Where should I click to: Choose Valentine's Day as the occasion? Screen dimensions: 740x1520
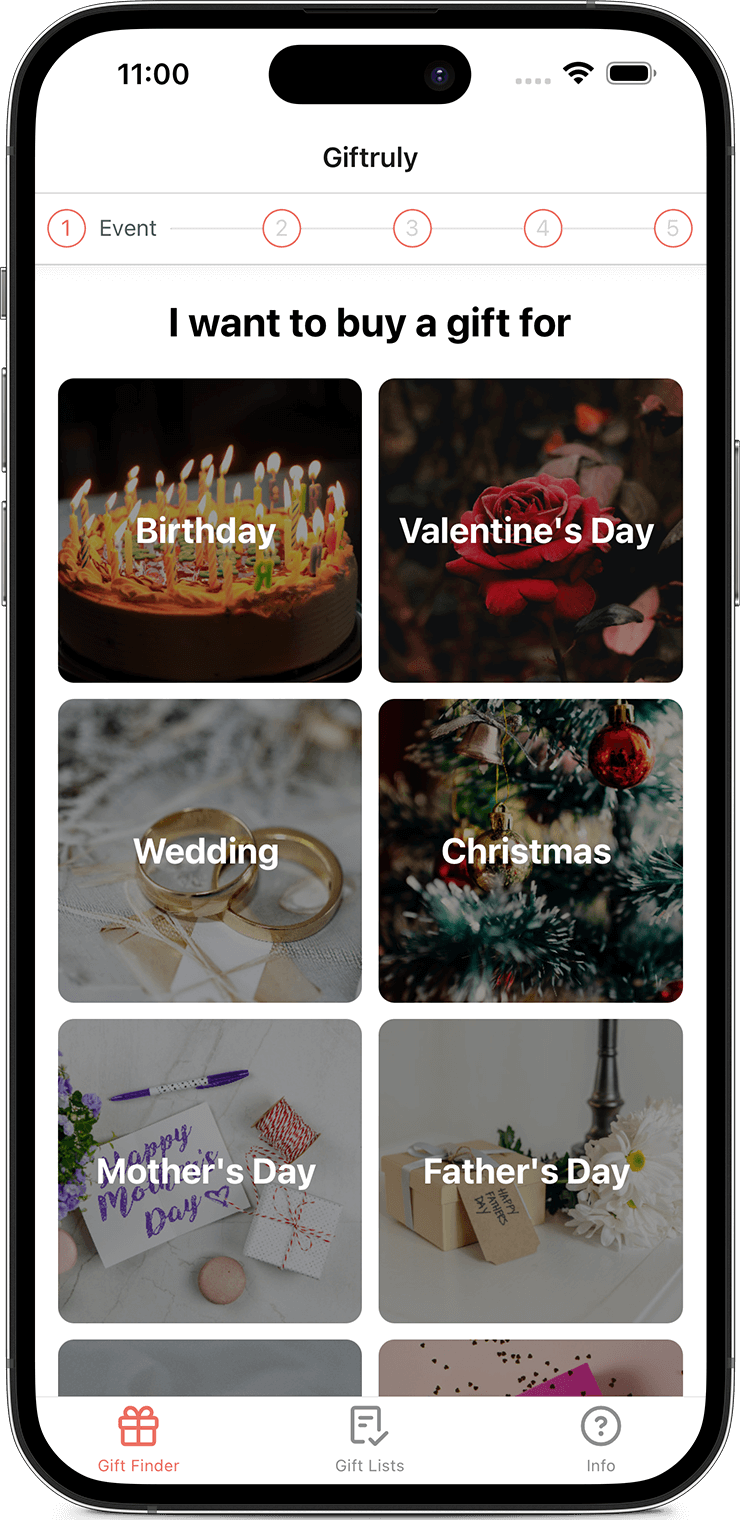[530, 530]
